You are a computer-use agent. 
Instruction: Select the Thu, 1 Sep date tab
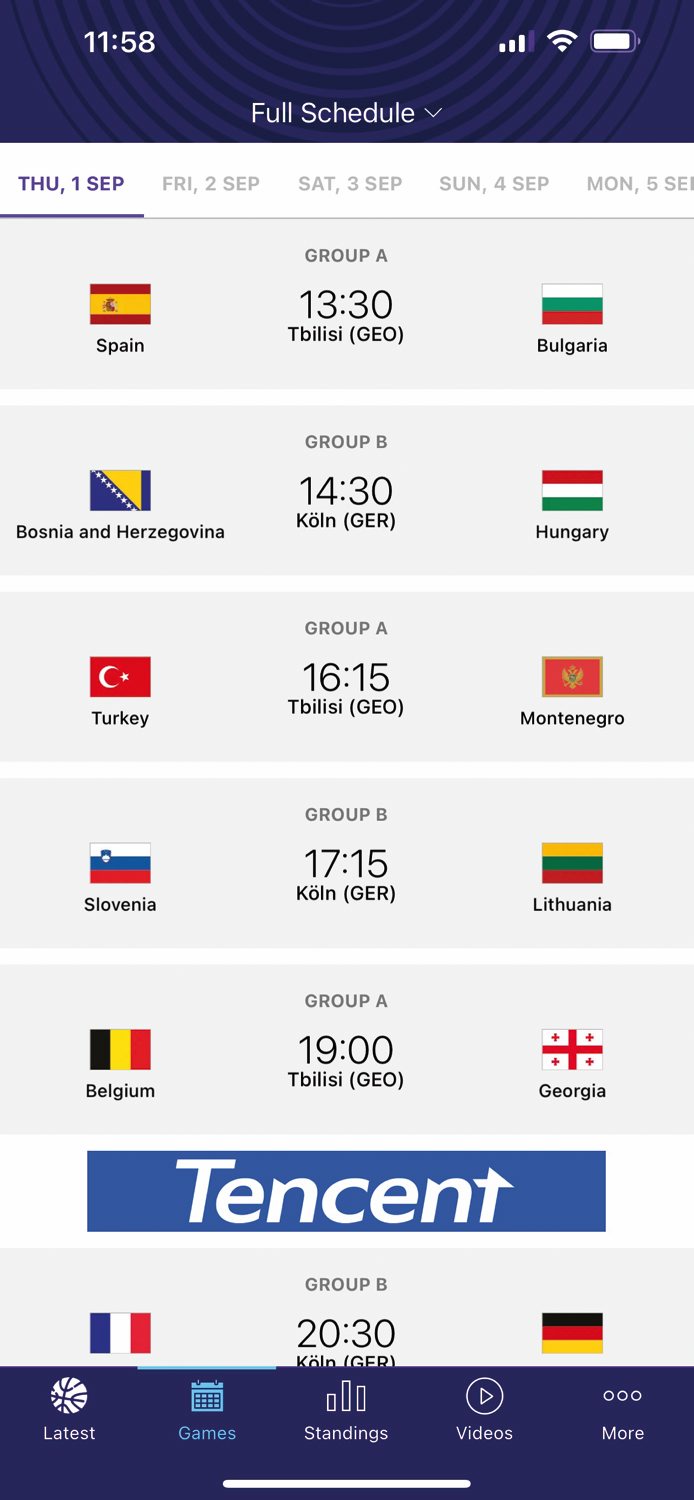click(71, 184)
